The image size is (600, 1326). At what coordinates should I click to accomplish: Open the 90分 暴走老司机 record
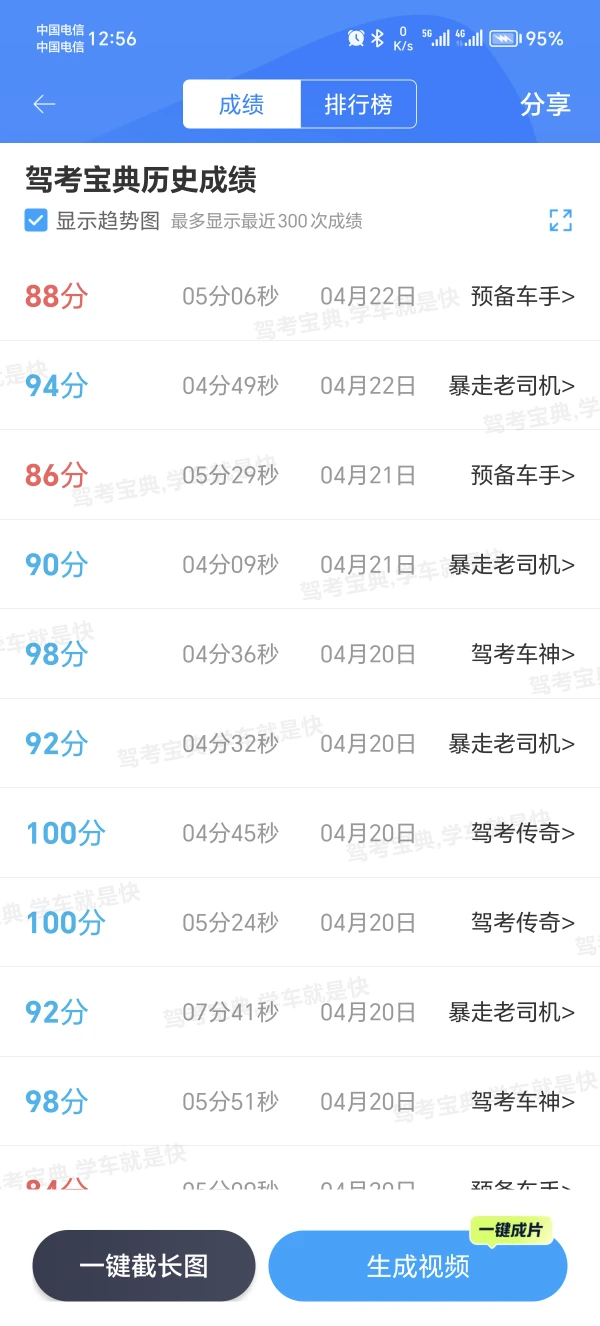300,564
